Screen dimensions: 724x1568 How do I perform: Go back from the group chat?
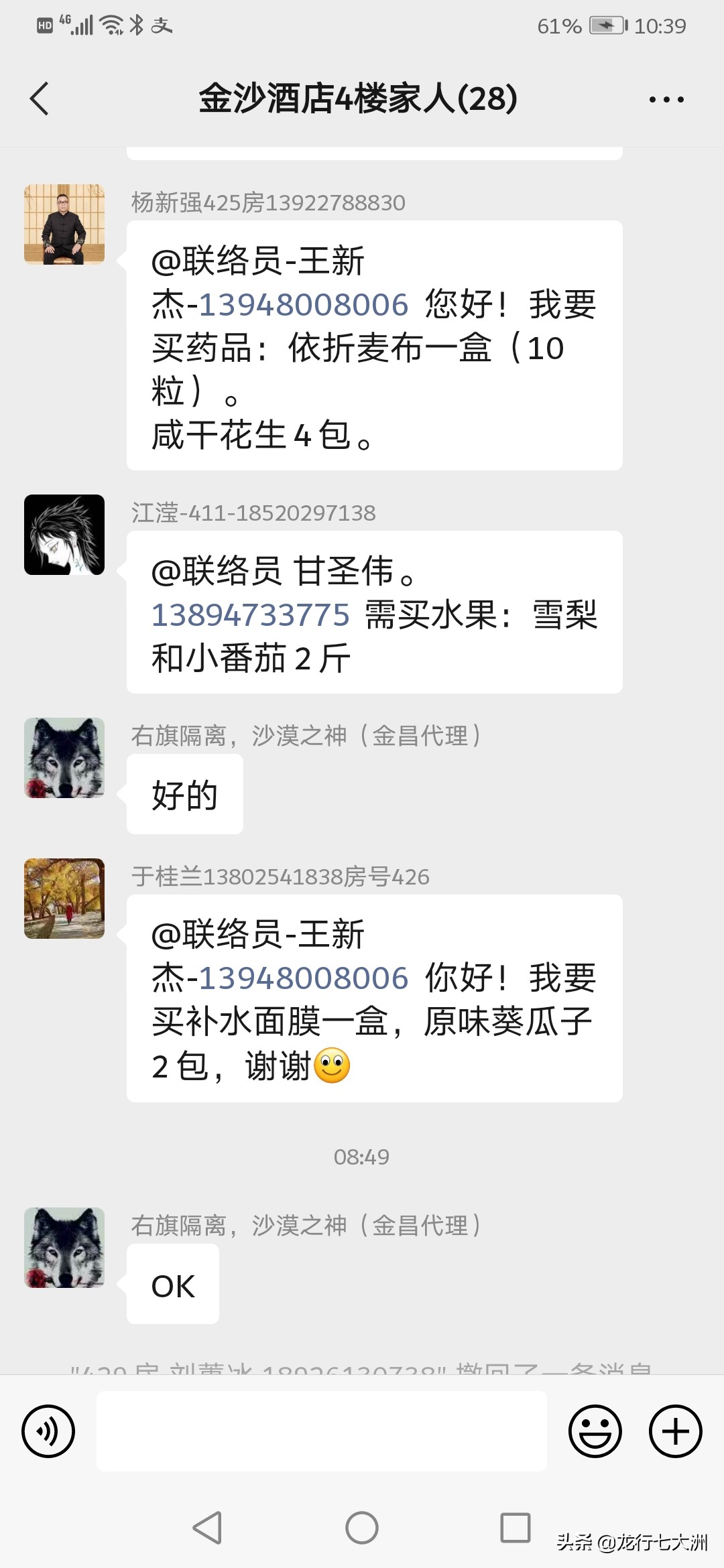tap(40, 99)
